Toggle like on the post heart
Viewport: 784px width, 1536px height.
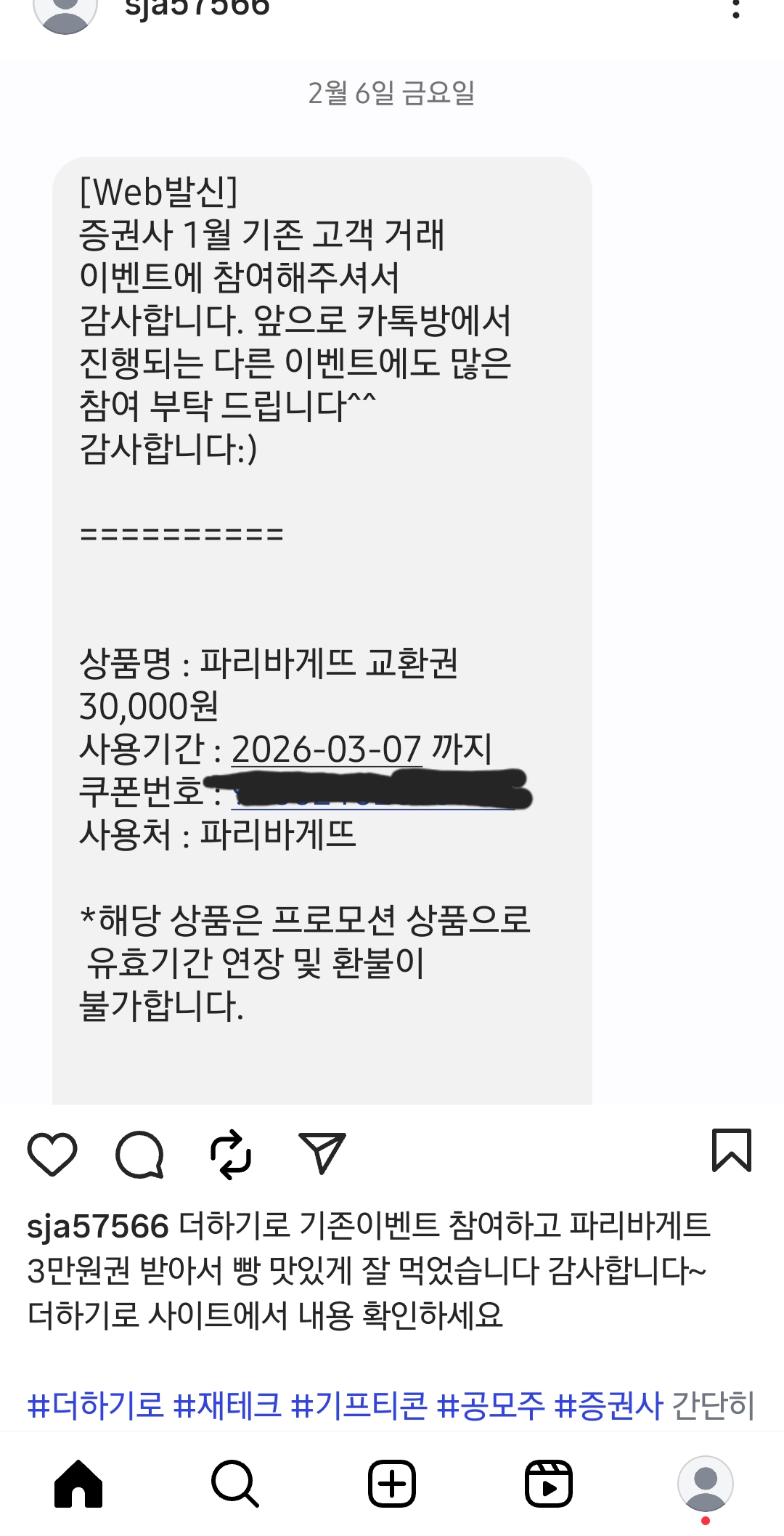pyautogui.click(x=54, y=1153)
